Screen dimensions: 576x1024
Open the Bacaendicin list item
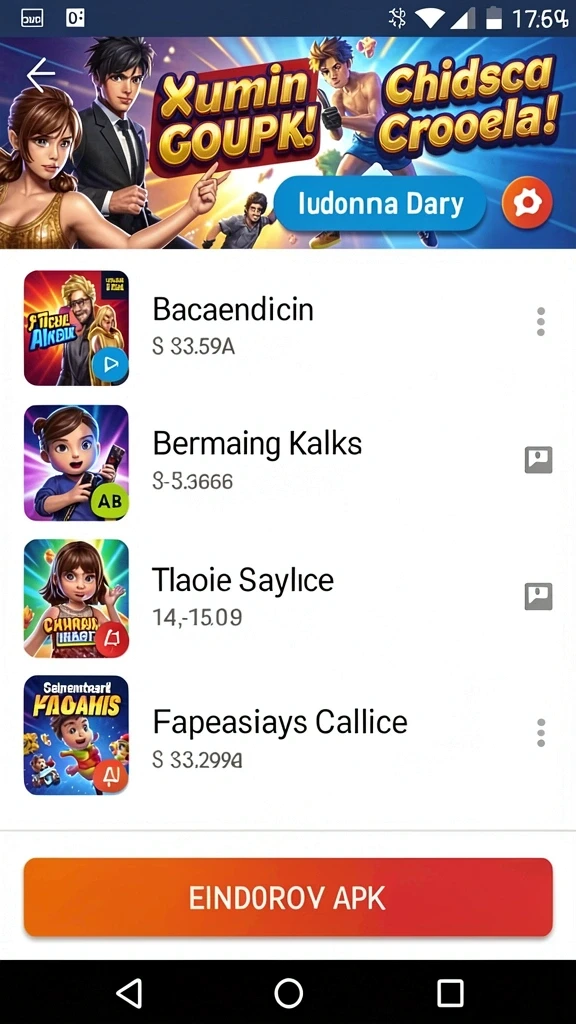tap(288, 328)
